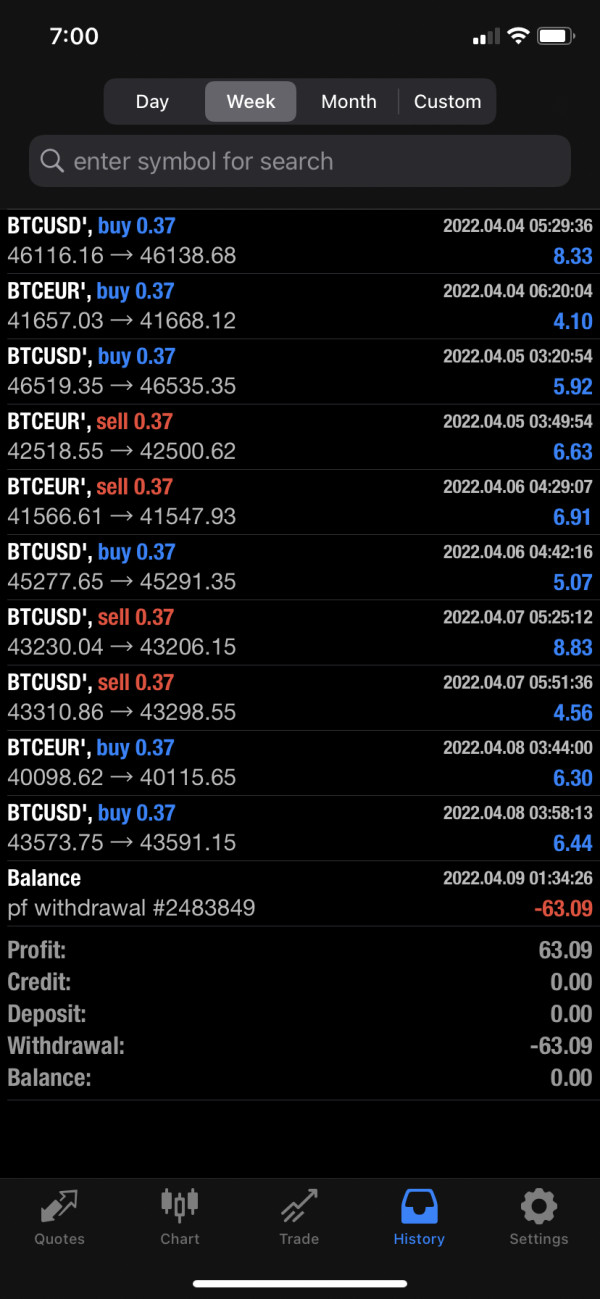Tap the History tab
Image resolution: width=600 pixels, height=1299 pixels.
click(419, 1218)
